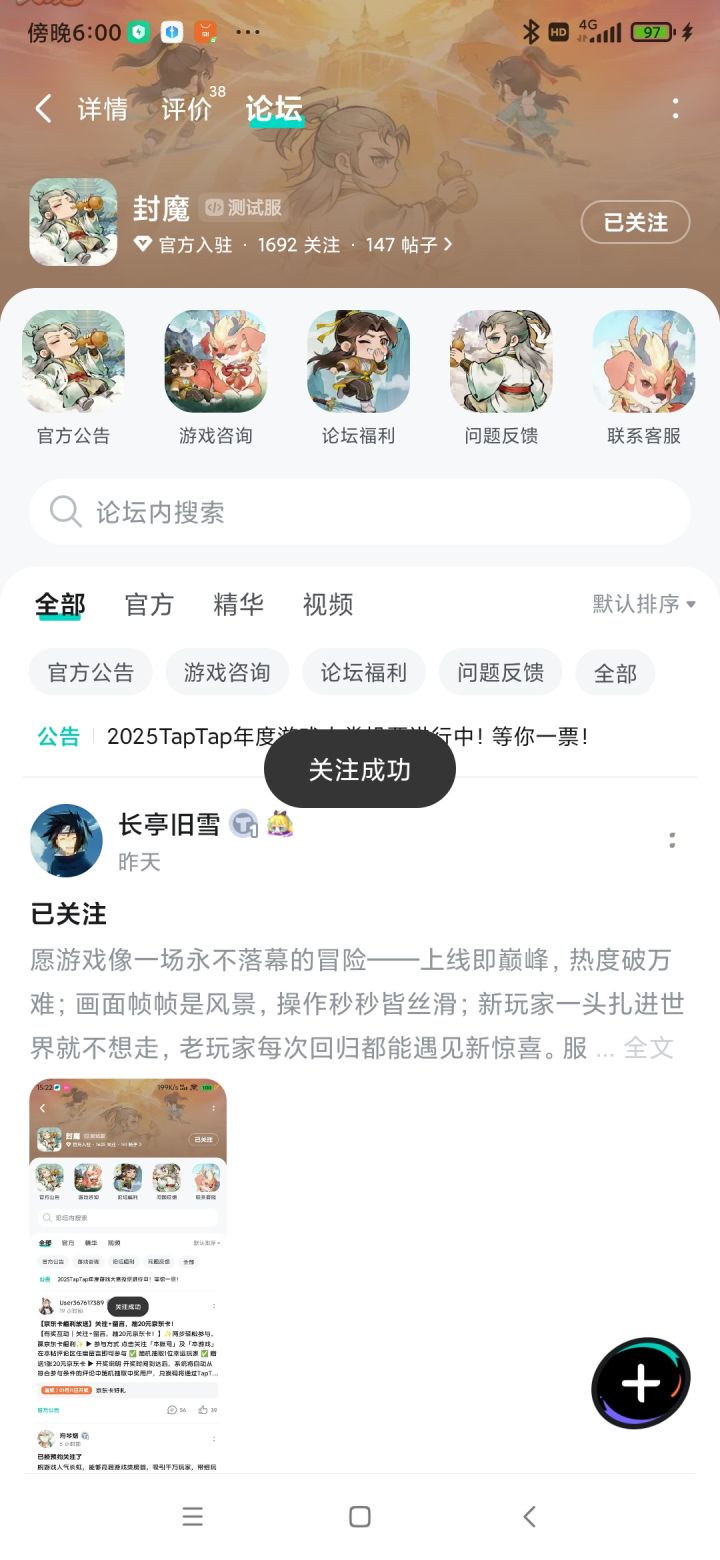
Task: Tap the 论坛内搜索 search field
Action: click(x=360, y=512)
